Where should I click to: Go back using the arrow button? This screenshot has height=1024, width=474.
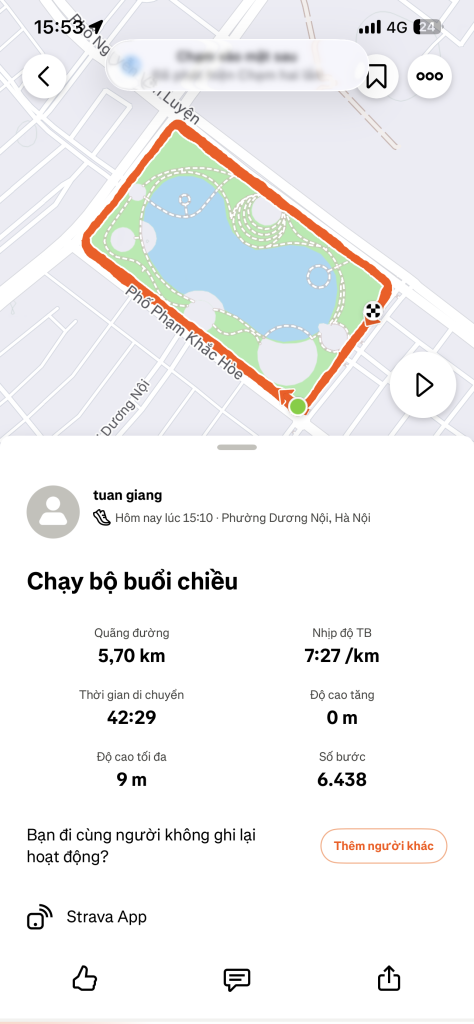tap(44, 76)
